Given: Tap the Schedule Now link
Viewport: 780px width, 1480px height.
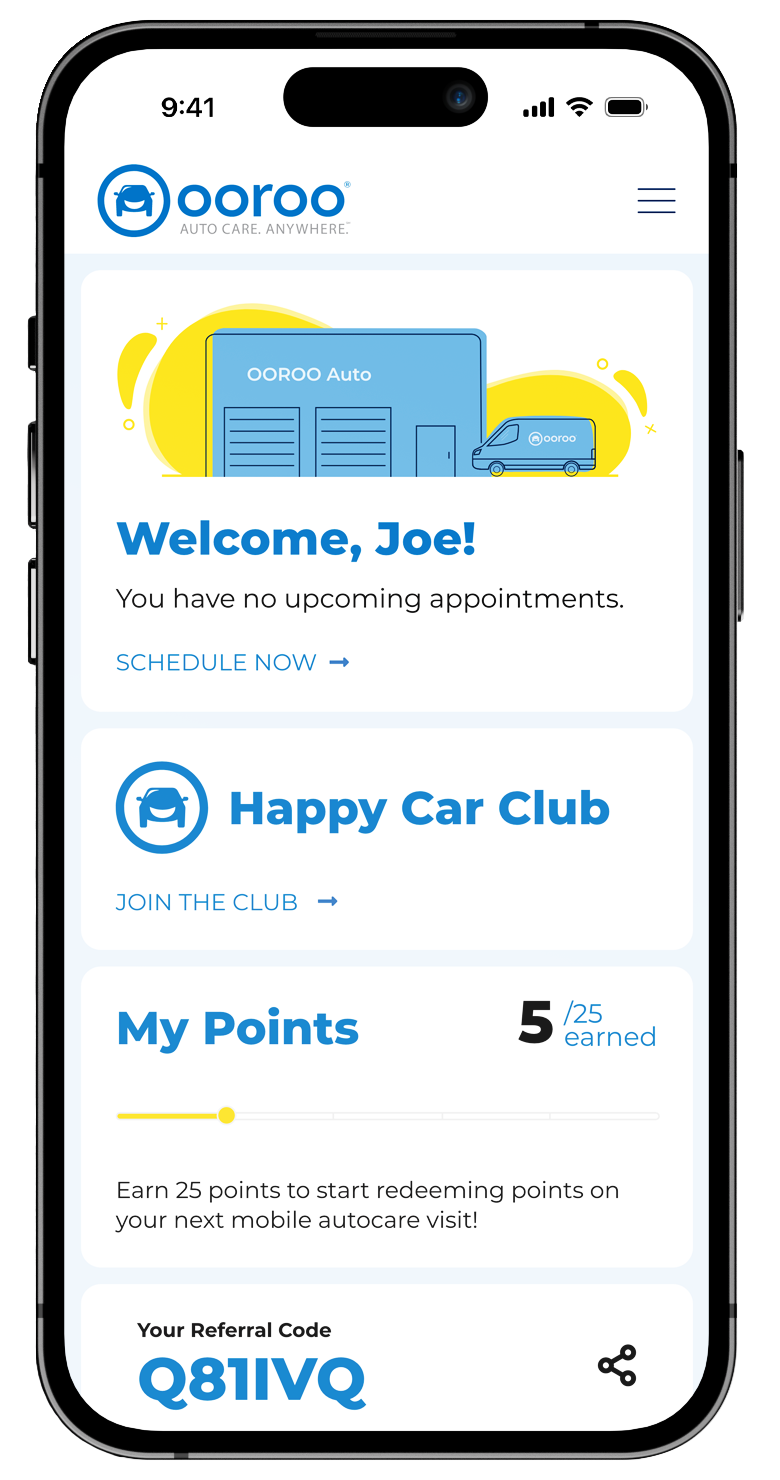Looking at the screenshot, I should click(233, 662).
